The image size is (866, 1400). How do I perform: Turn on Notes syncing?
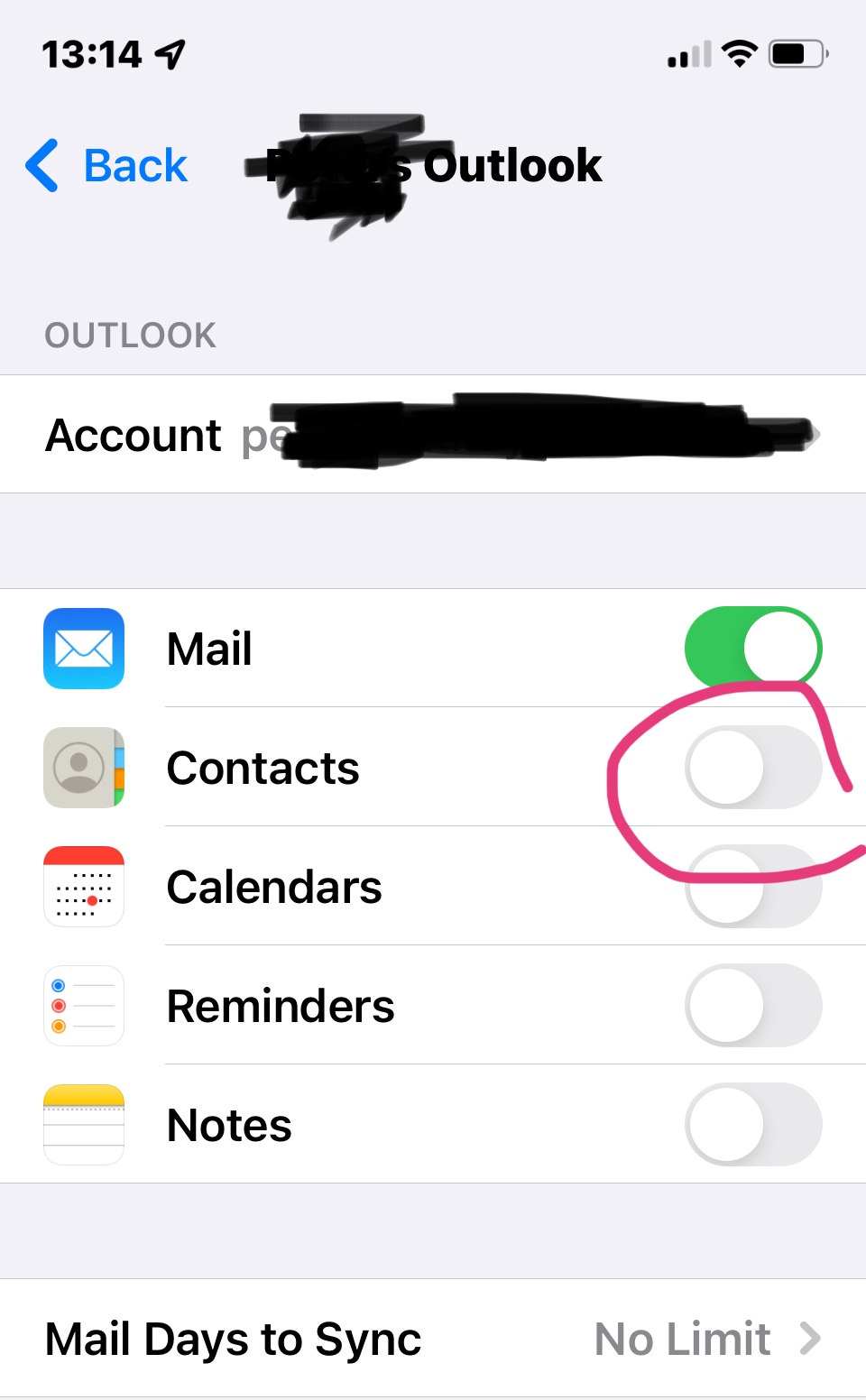[753, 1125]
